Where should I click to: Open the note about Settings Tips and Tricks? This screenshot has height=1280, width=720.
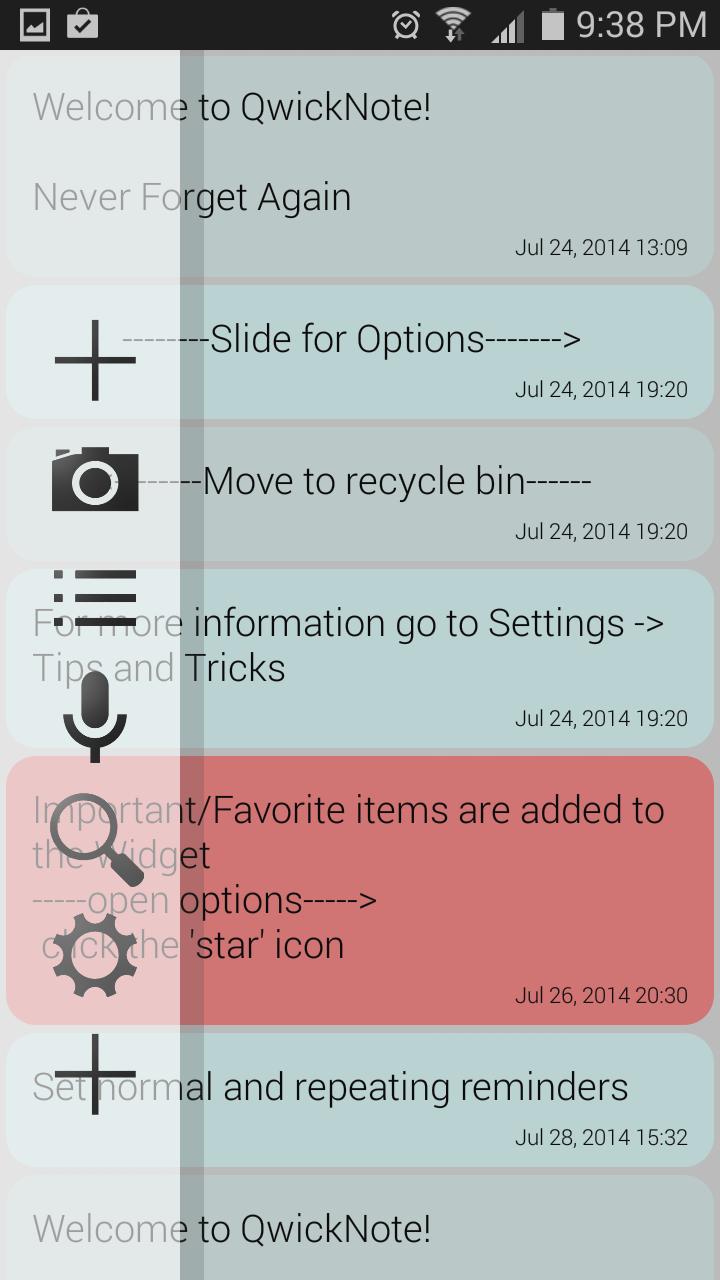click(x=450, y=657)
